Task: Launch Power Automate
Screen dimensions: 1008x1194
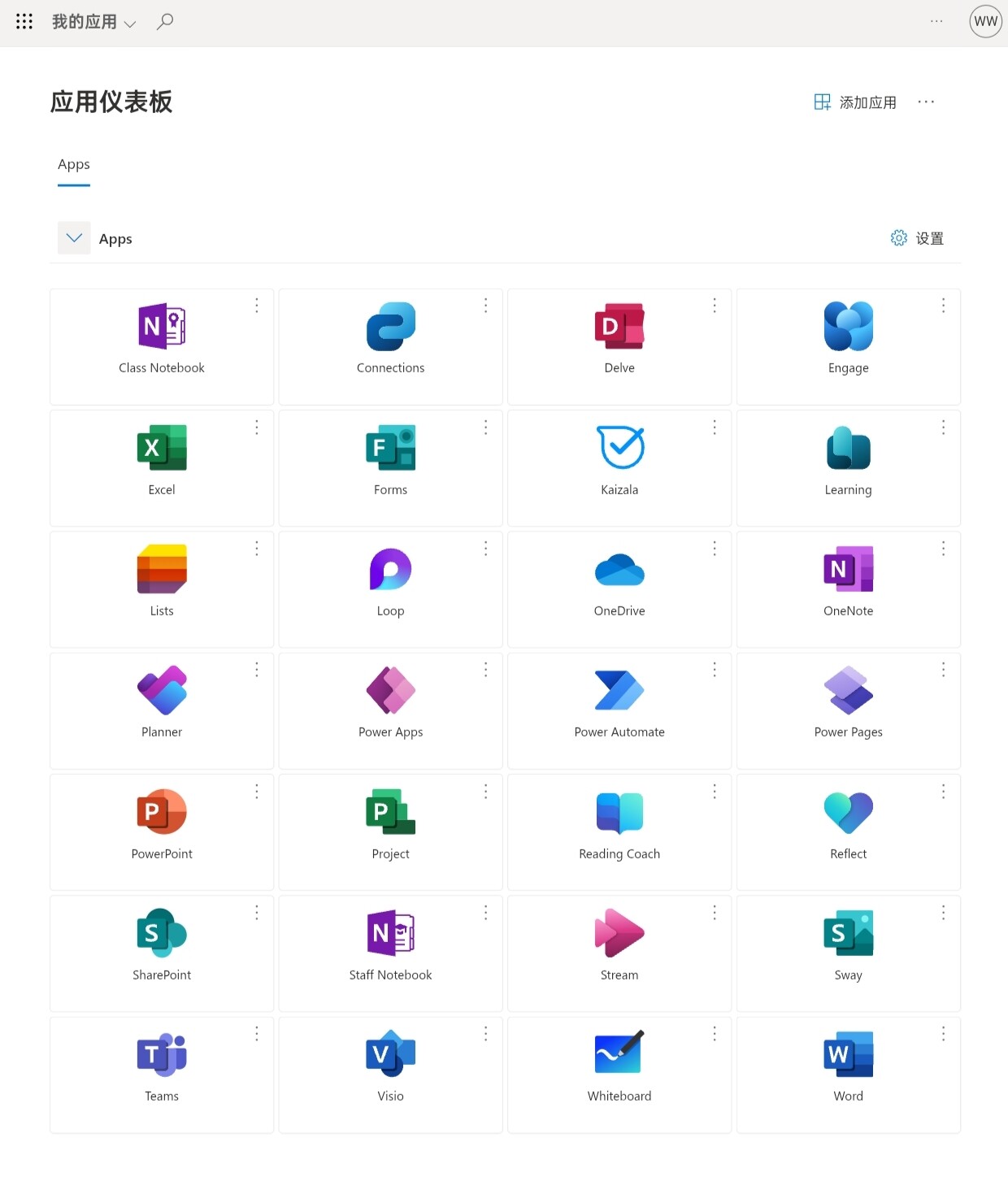Action: (x=619, y=710)
